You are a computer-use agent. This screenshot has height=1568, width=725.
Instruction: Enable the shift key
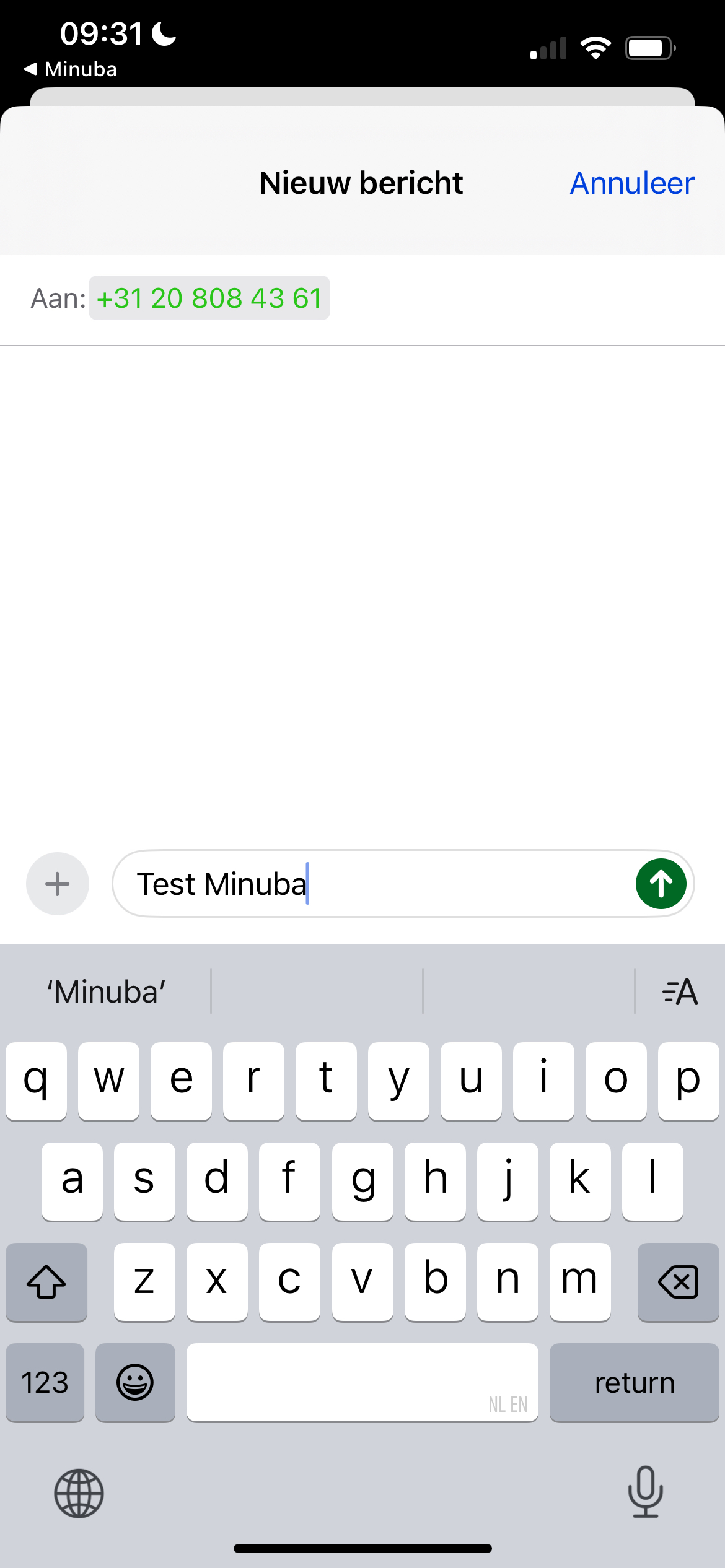point(46,1281)
